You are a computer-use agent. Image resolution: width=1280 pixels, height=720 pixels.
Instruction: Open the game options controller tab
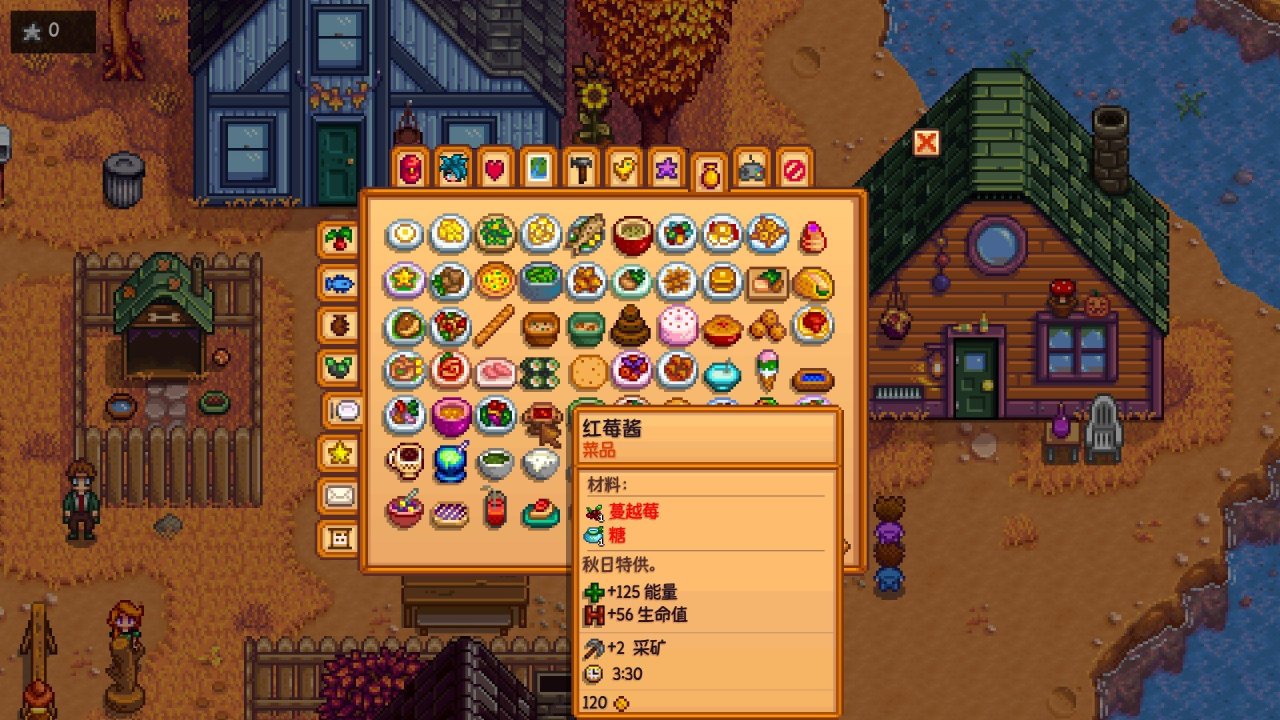(x=752, y=168)
